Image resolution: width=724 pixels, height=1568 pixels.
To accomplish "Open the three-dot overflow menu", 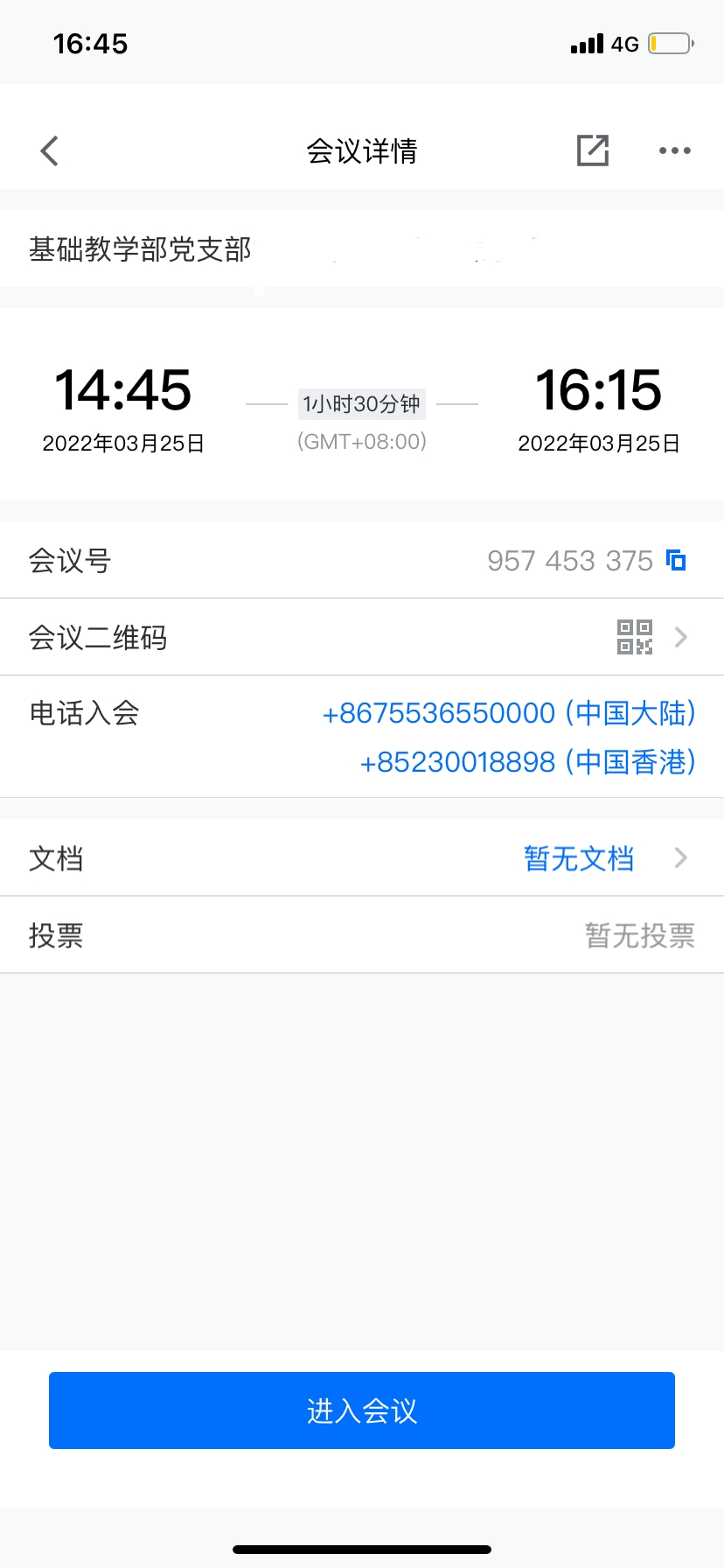I will tap(675, 150).
